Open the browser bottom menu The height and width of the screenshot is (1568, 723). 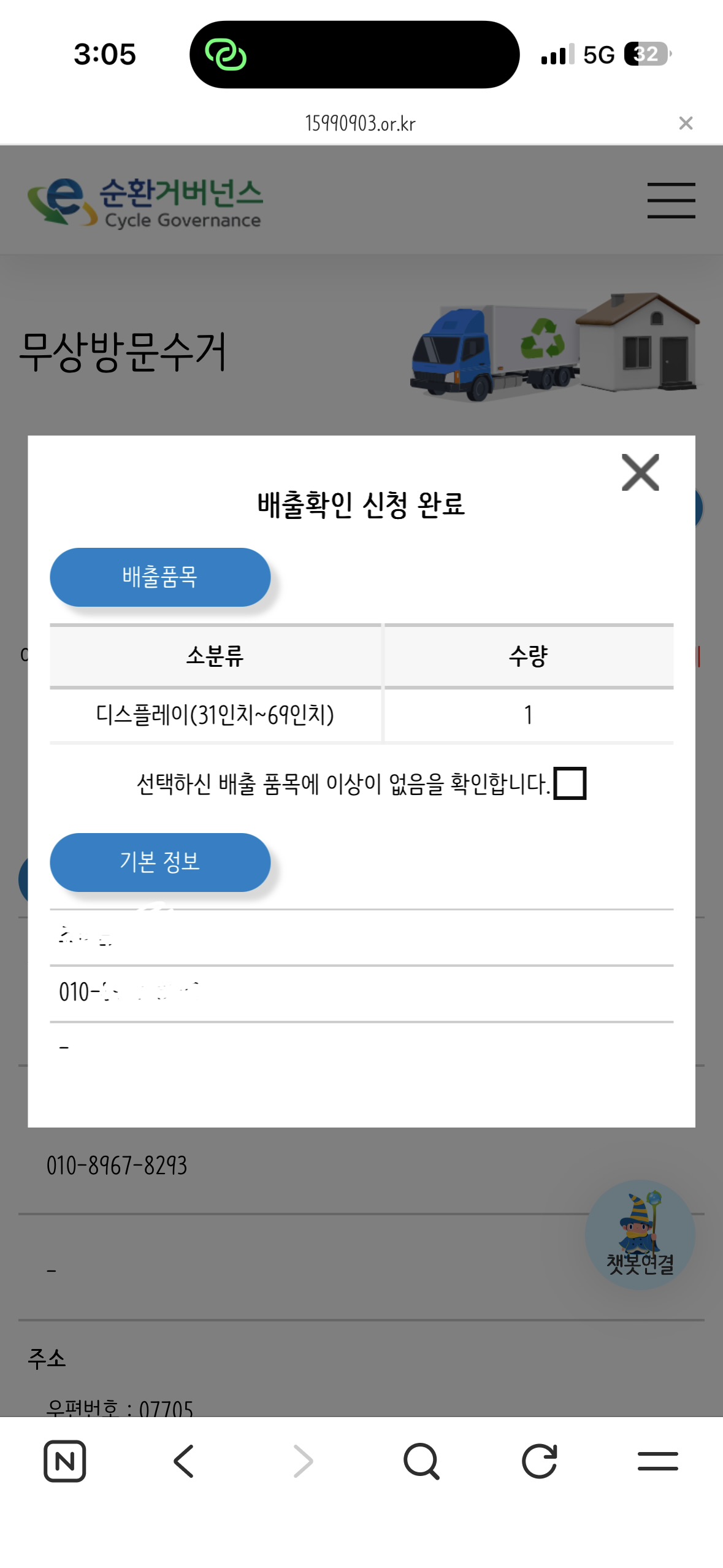(657, 1461)
